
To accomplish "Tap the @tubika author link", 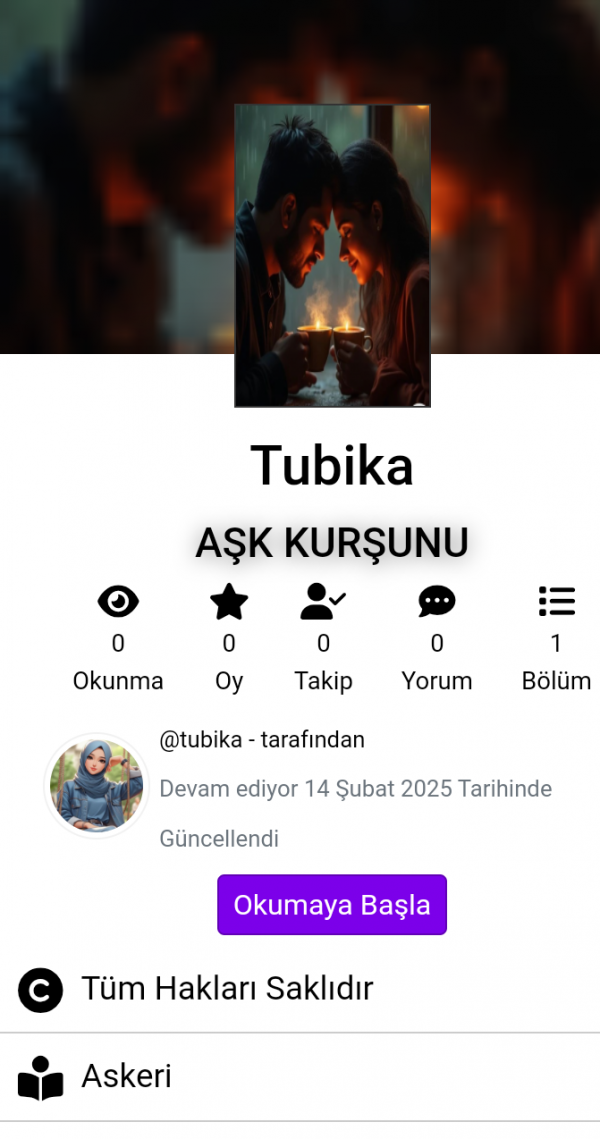I will pyautogui.click(x=201, y=740).
